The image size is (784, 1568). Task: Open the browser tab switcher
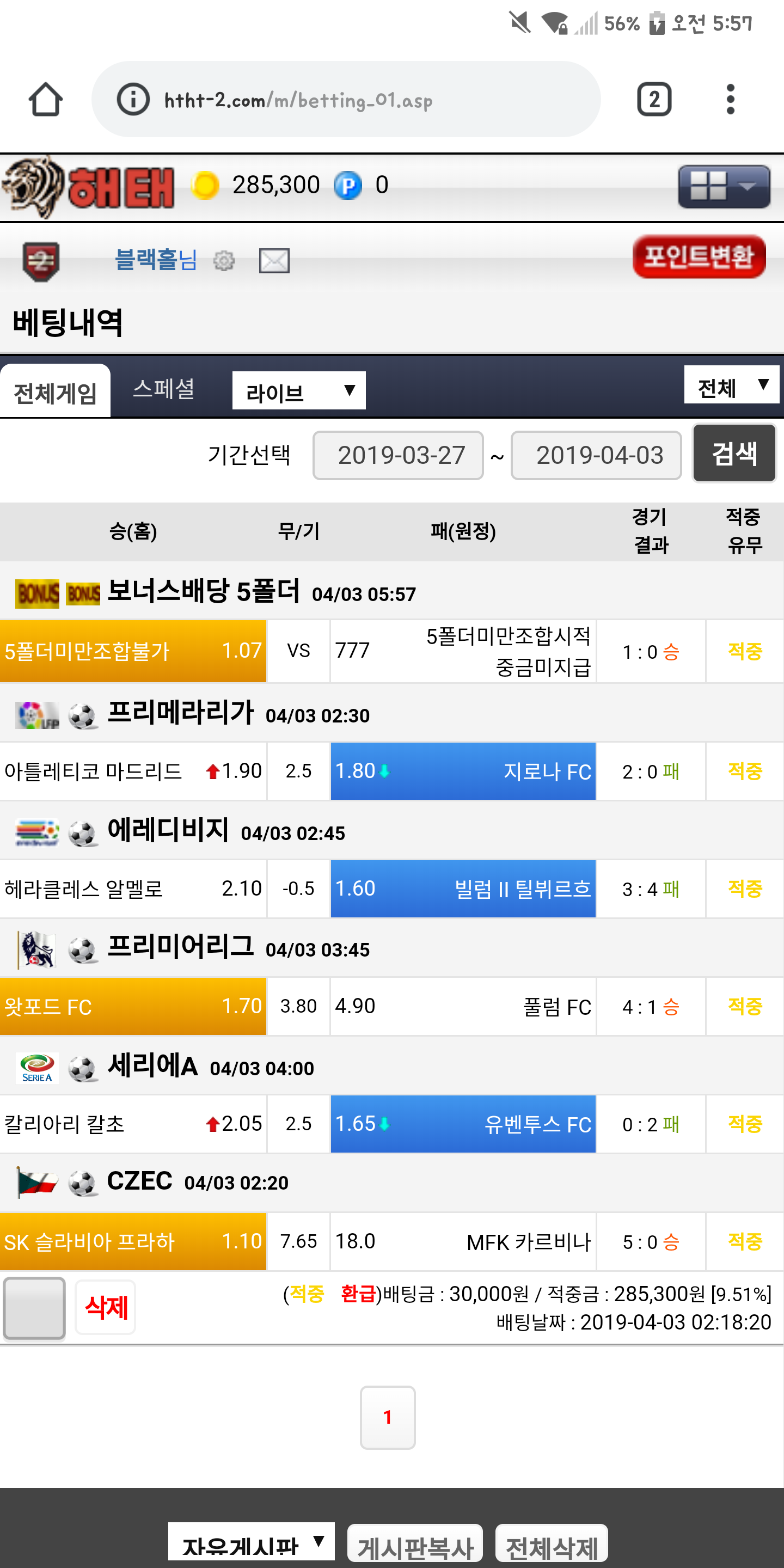click(654, 99)
